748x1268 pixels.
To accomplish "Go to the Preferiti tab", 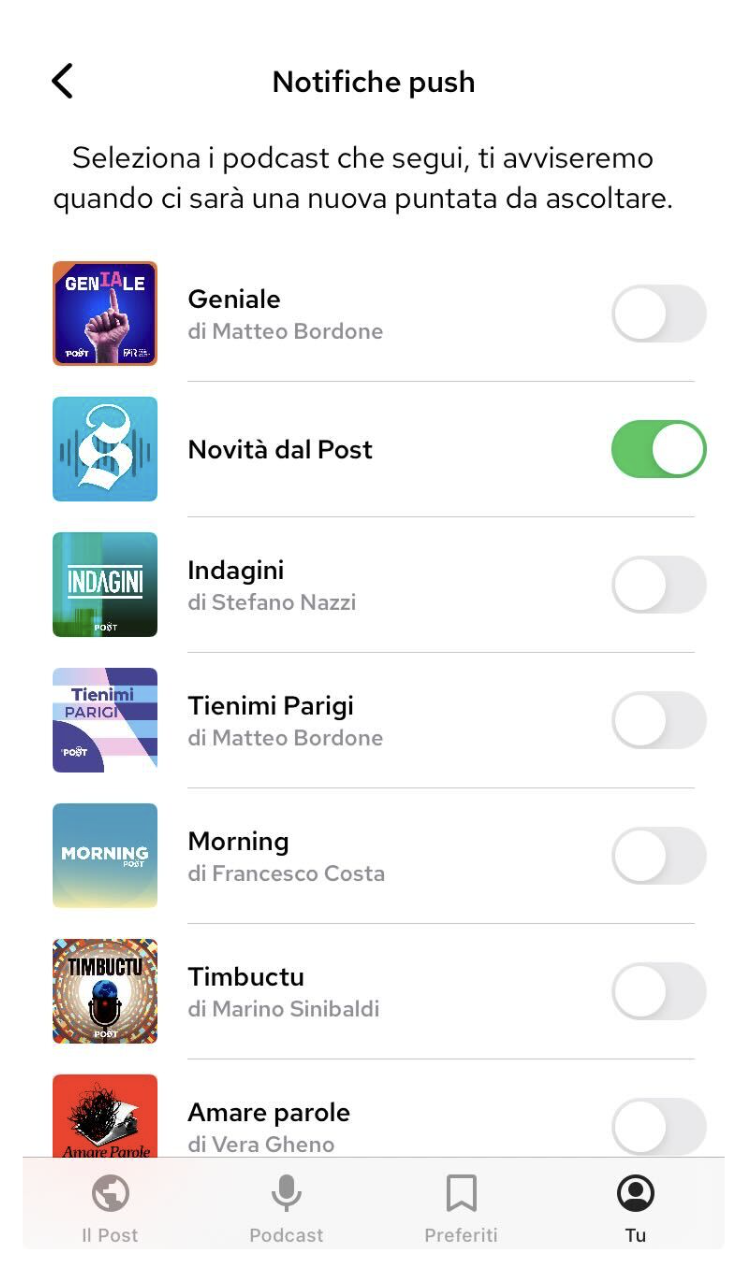I will (x=461, y=1207).
